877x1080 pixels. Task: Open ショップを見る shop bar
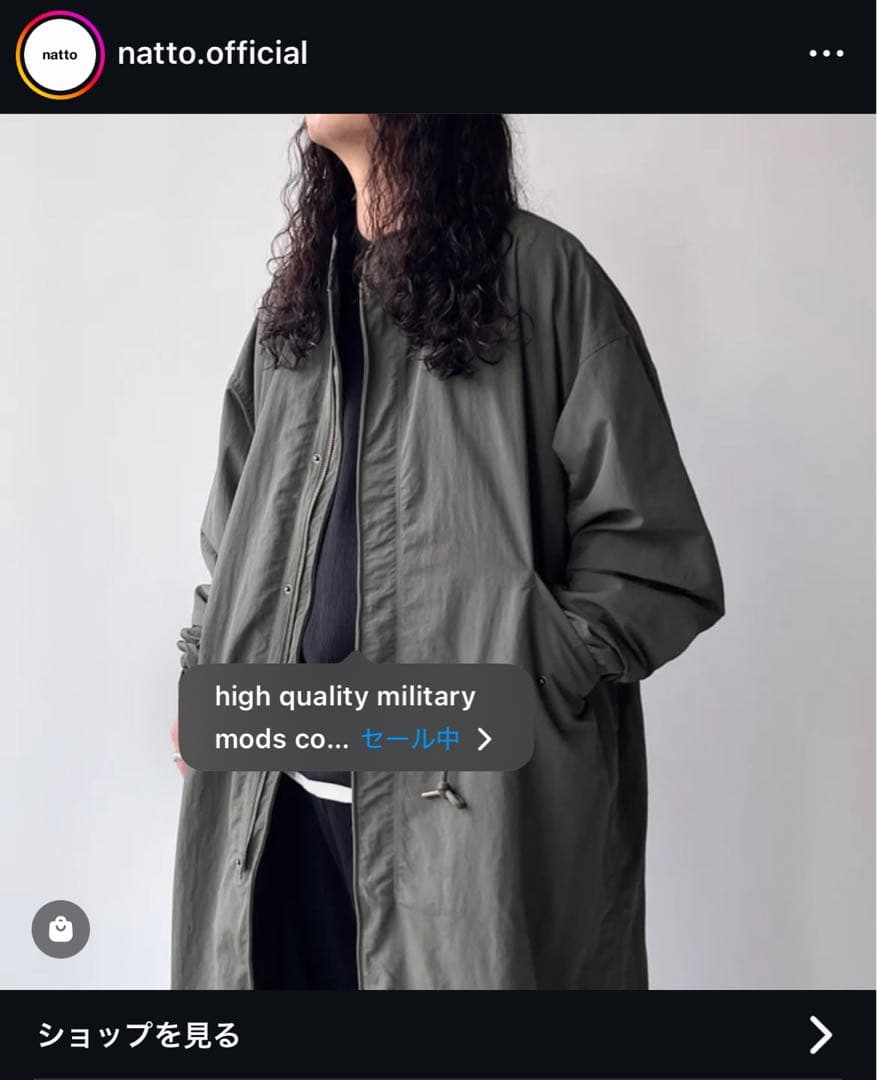pos(438,1034)
